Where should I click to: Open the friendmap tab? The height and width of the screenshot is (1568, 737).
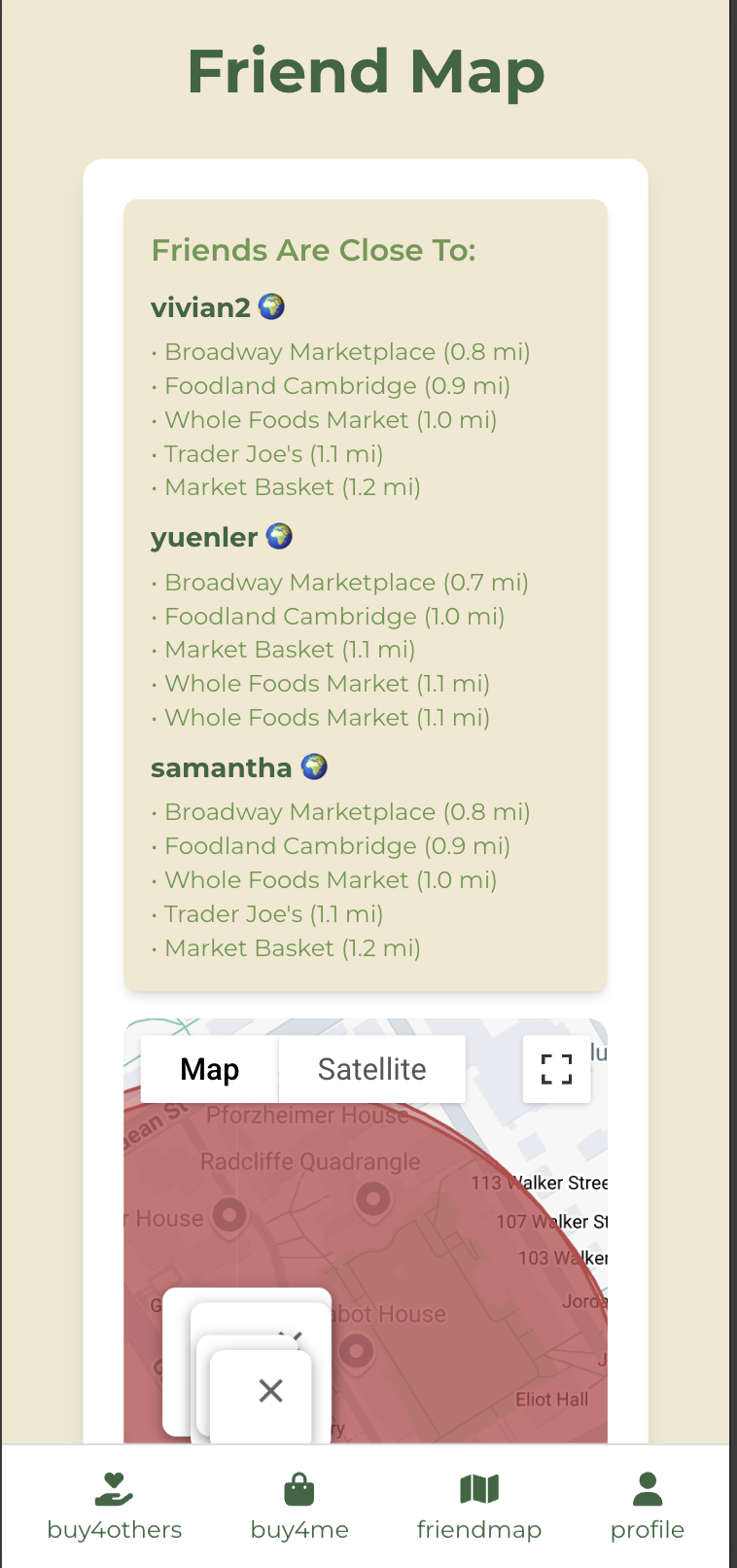pyautogui.click(x=478, y=1507)
